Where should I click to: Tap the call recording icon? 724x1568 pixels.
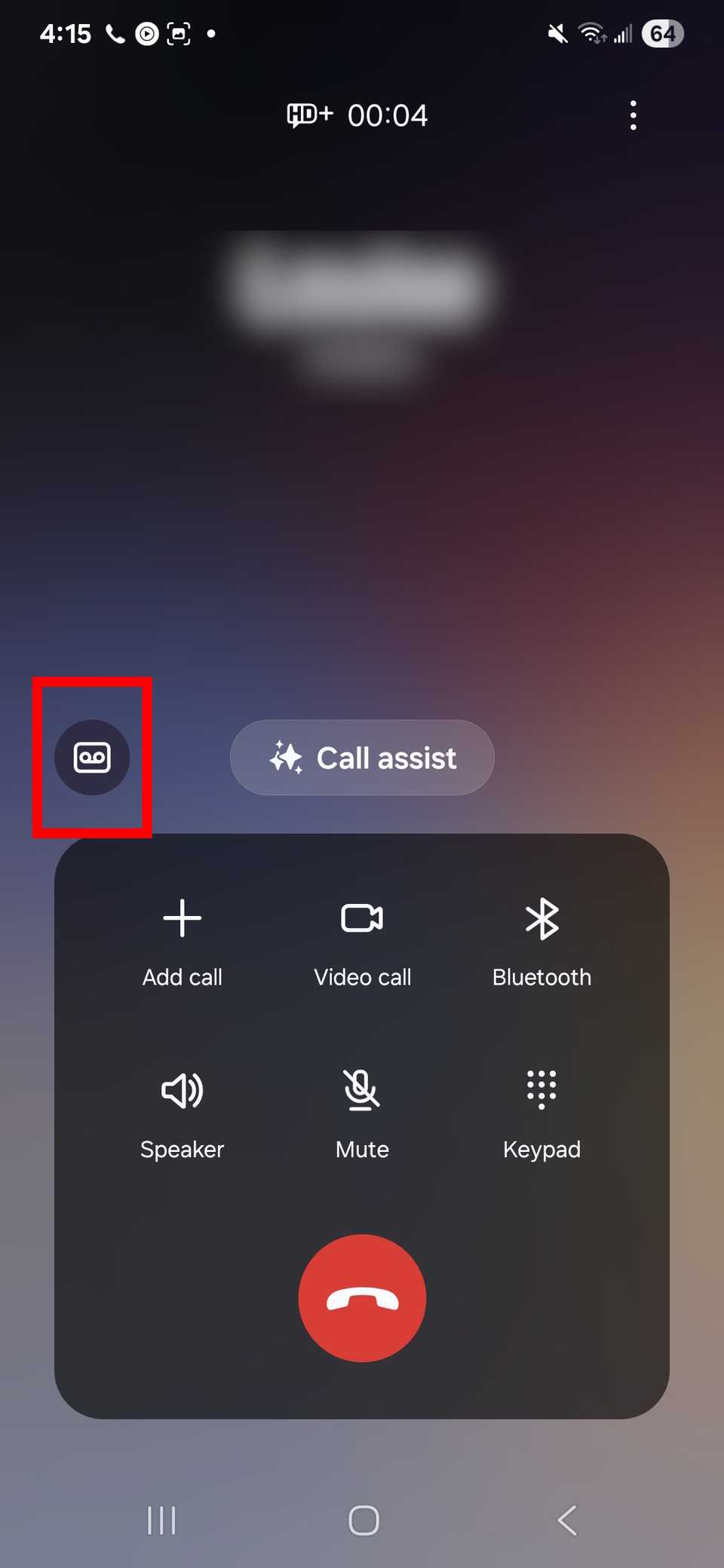coord(92,757)
